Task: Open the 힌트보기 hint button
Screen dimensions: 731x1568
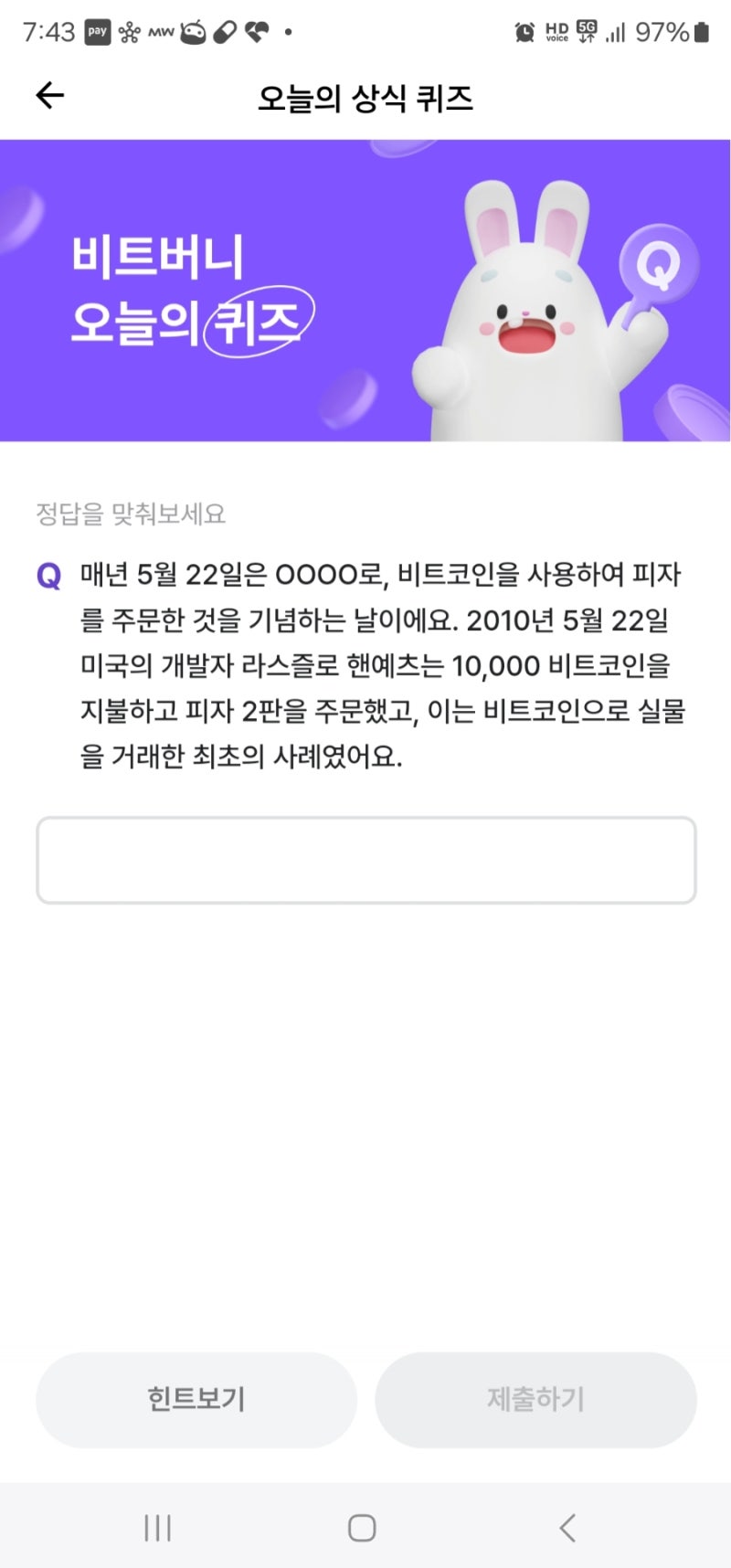Action: pyautogui.click(x=196, y=1399)
